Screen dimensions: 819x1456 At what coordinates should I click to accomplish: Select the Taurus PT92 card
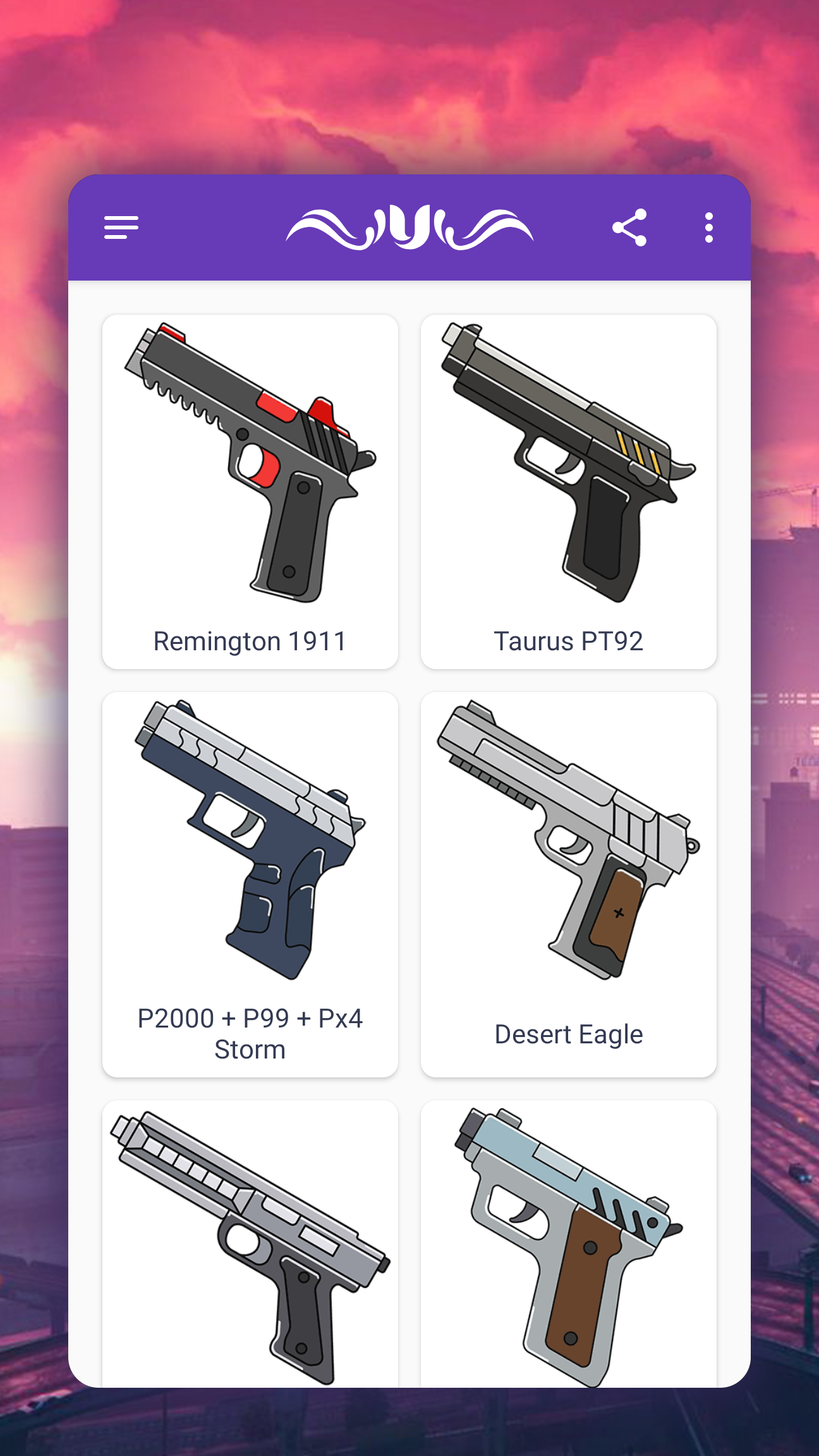[x=568, y=491]
